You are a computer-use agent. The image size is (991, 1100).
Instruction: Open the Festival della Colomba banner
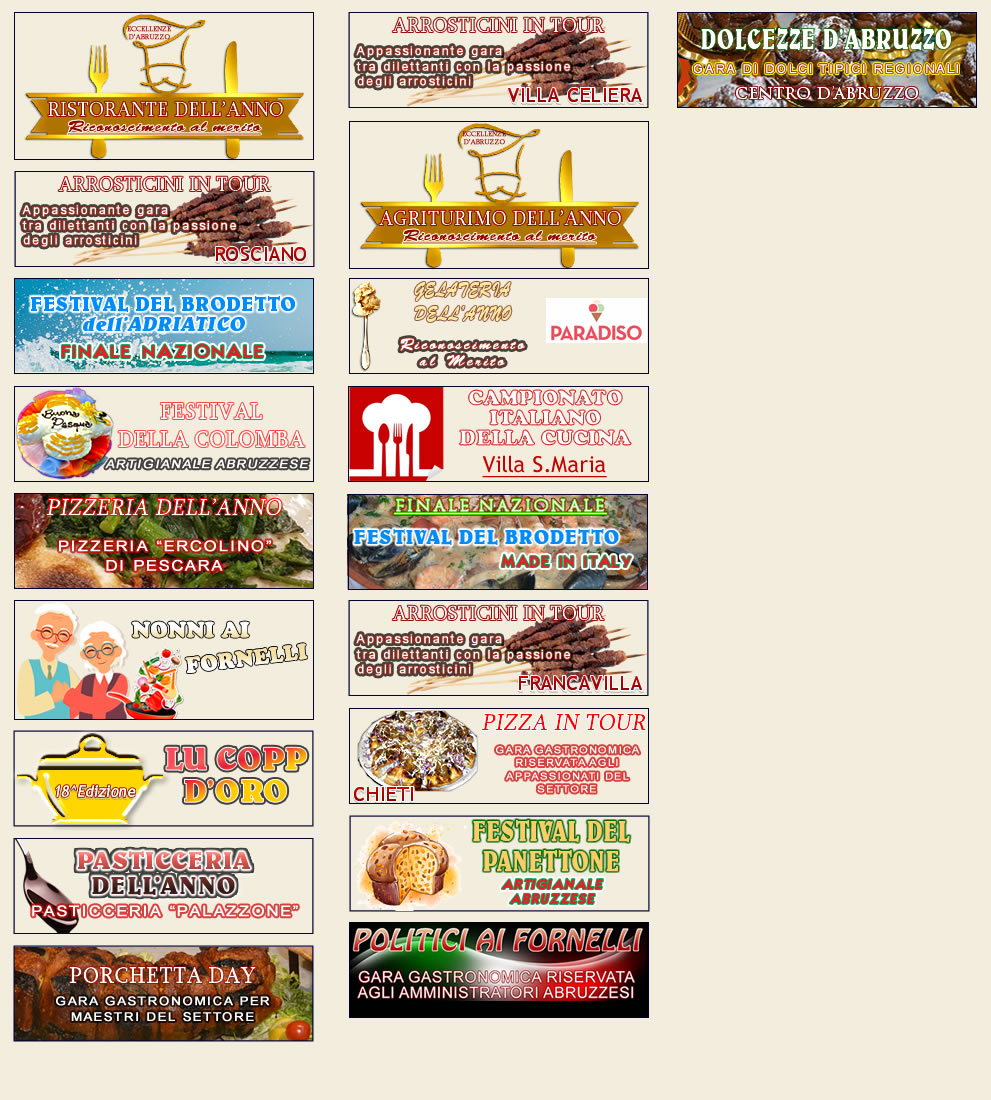[x=164, y=434]
